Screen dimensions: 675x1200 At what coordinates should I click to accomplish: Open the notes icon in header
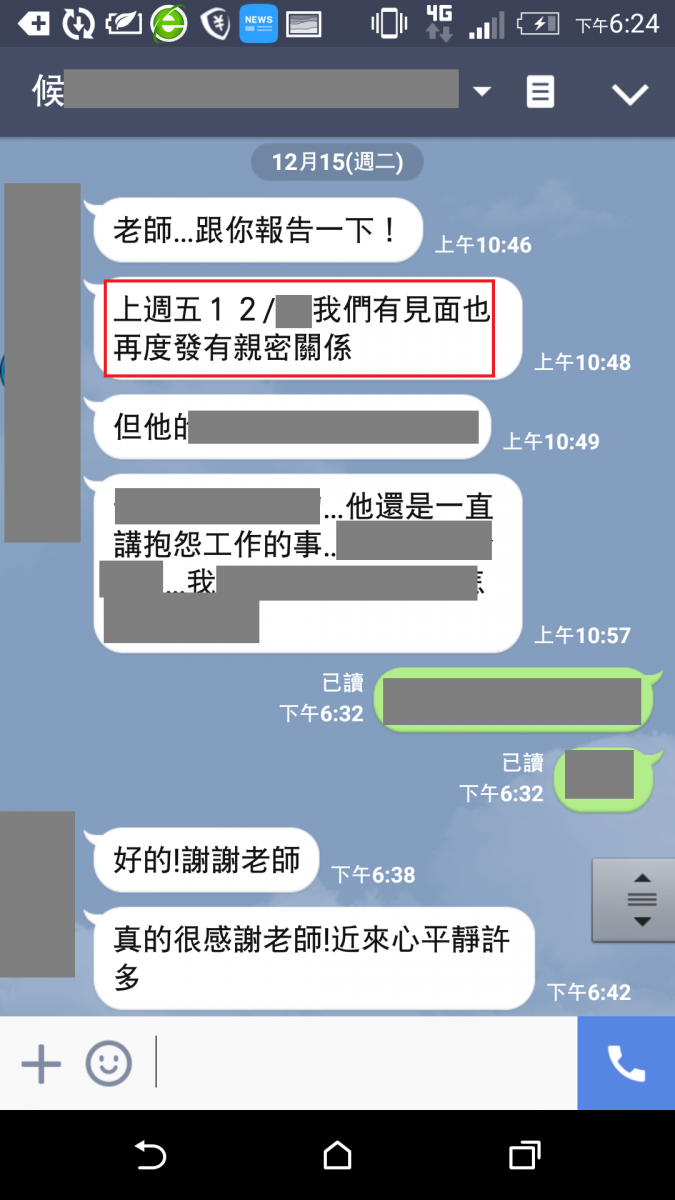click(x=540, y=93)
